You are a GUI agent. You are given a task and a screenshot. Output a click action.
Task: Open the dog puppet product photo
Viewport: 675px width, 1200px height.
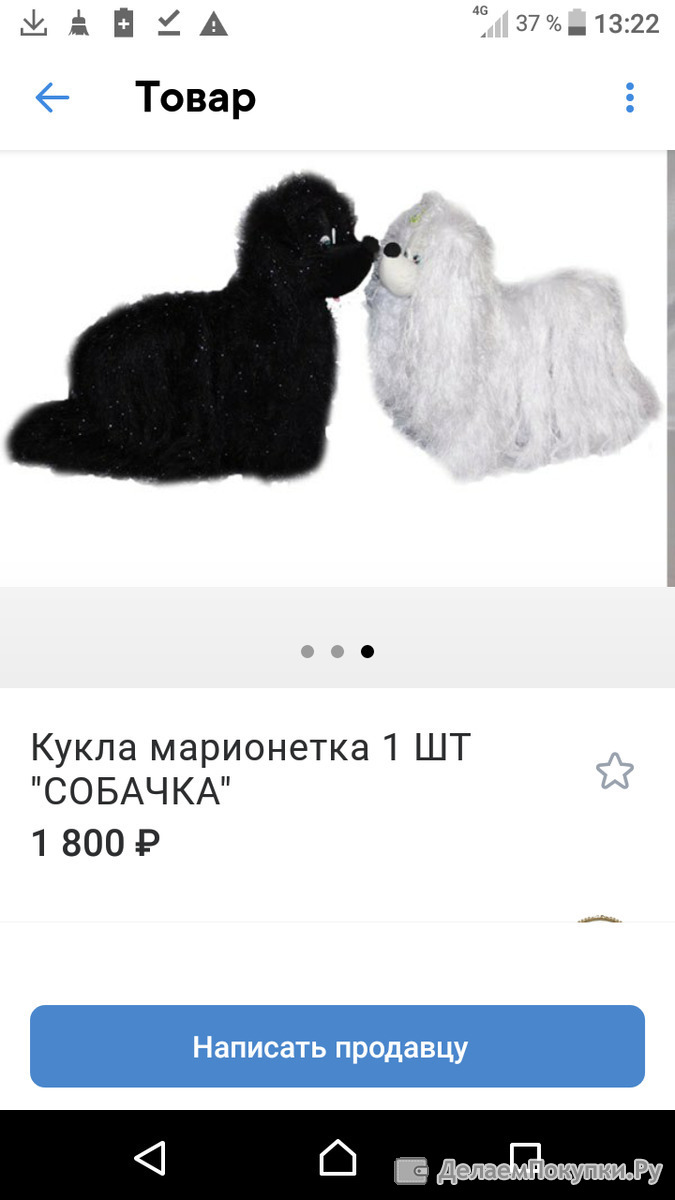point(333,368)
